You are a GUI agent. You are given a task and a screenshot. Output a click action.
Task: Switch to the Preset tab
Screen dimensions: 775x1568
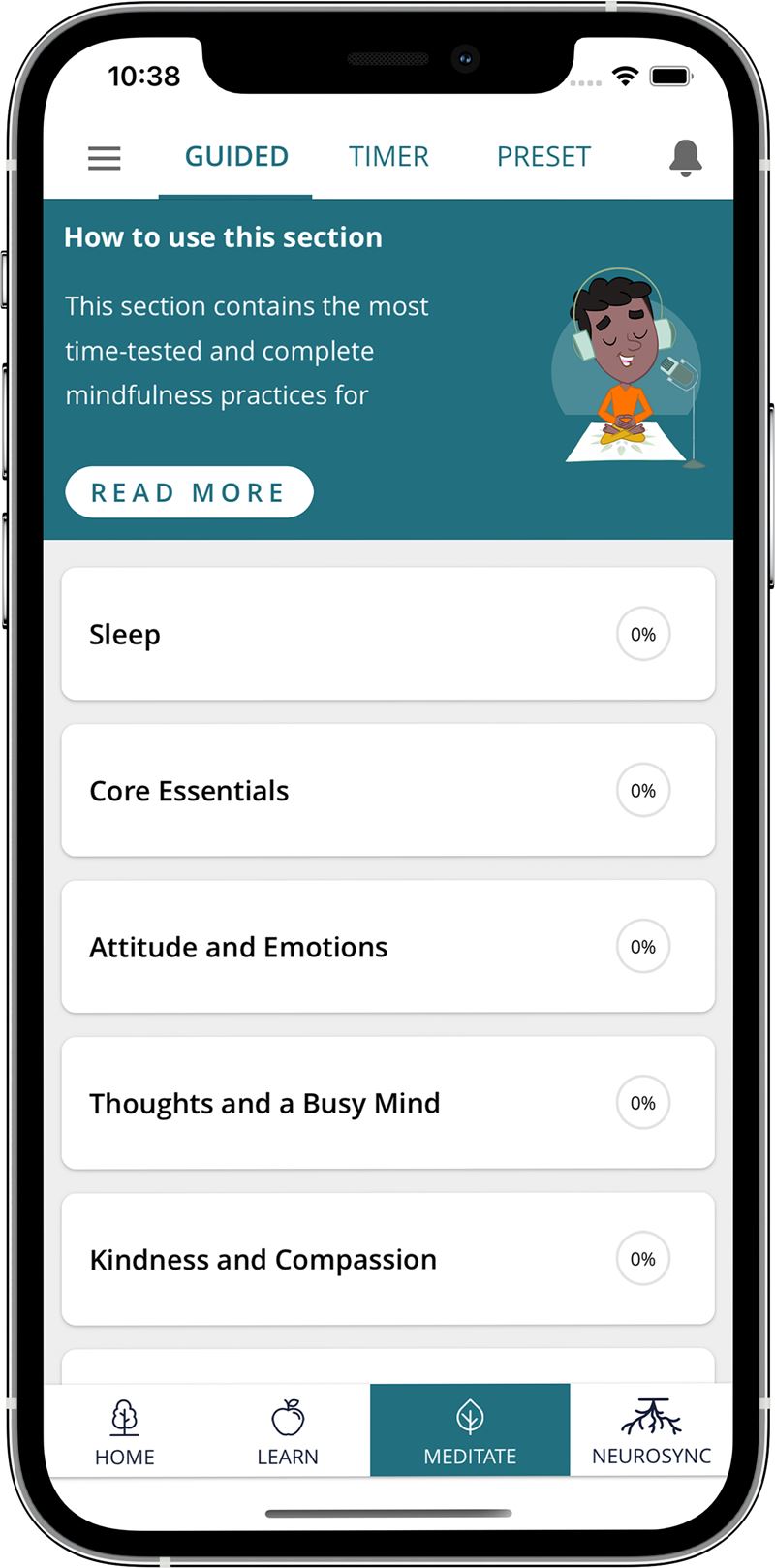pyautogui.click(x=543, y=156)
